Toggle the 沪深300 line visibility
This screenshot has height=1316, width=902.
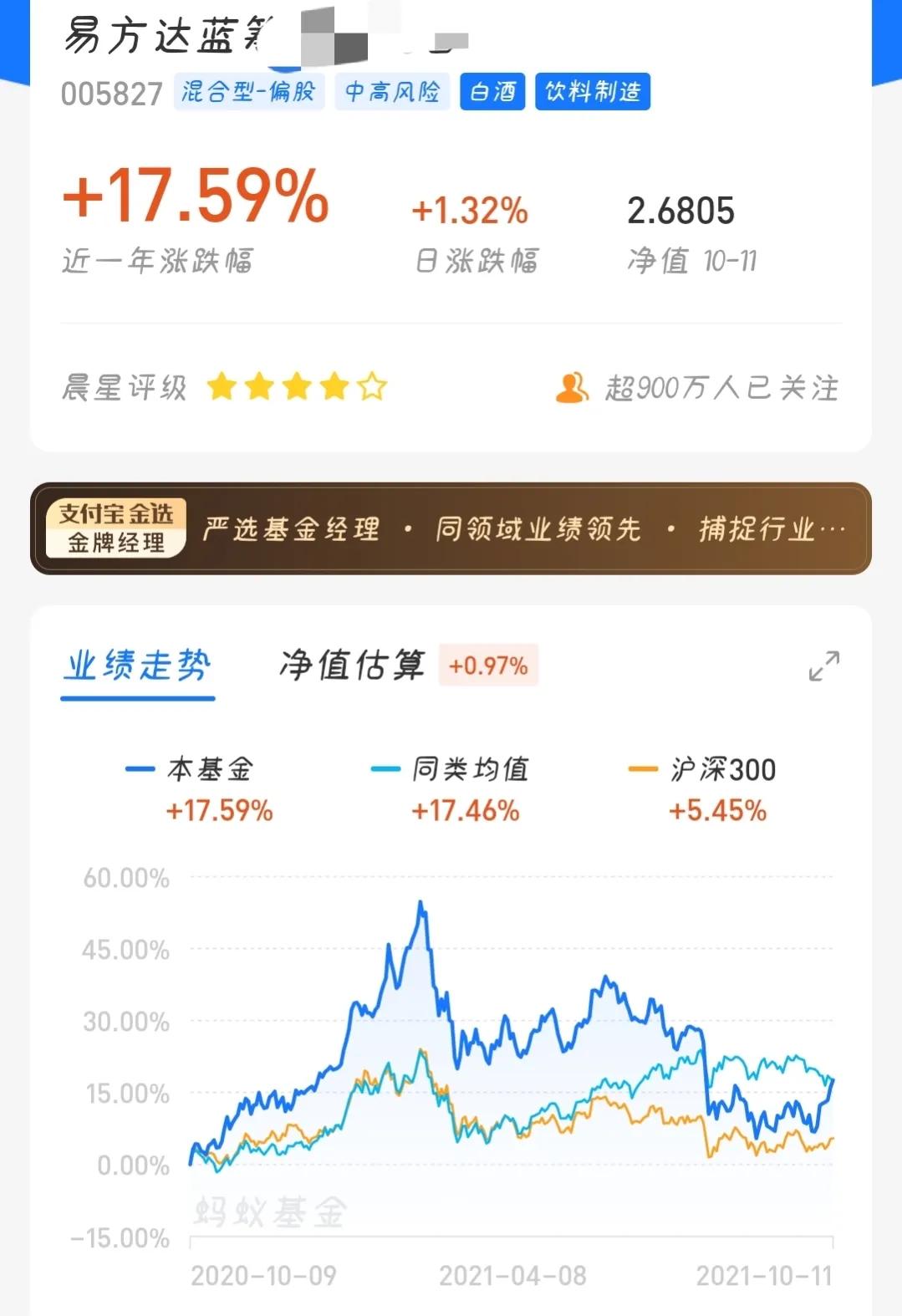[707, 769]
